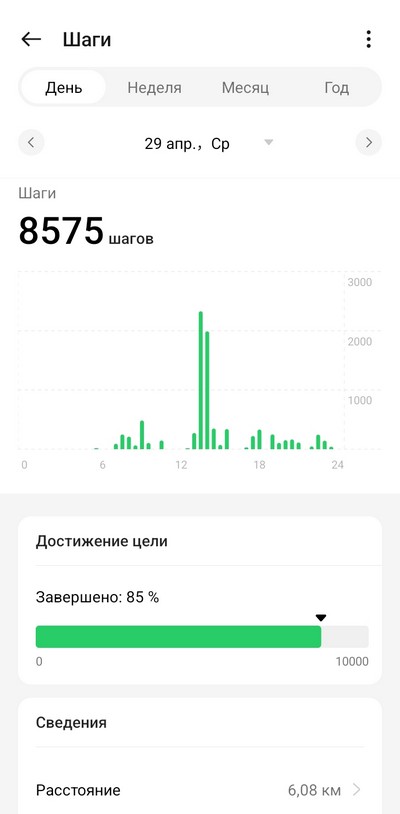The width and height of the screenshot is (400, 814).
Task: Switch to the Месяц tab
Action: 245,87
